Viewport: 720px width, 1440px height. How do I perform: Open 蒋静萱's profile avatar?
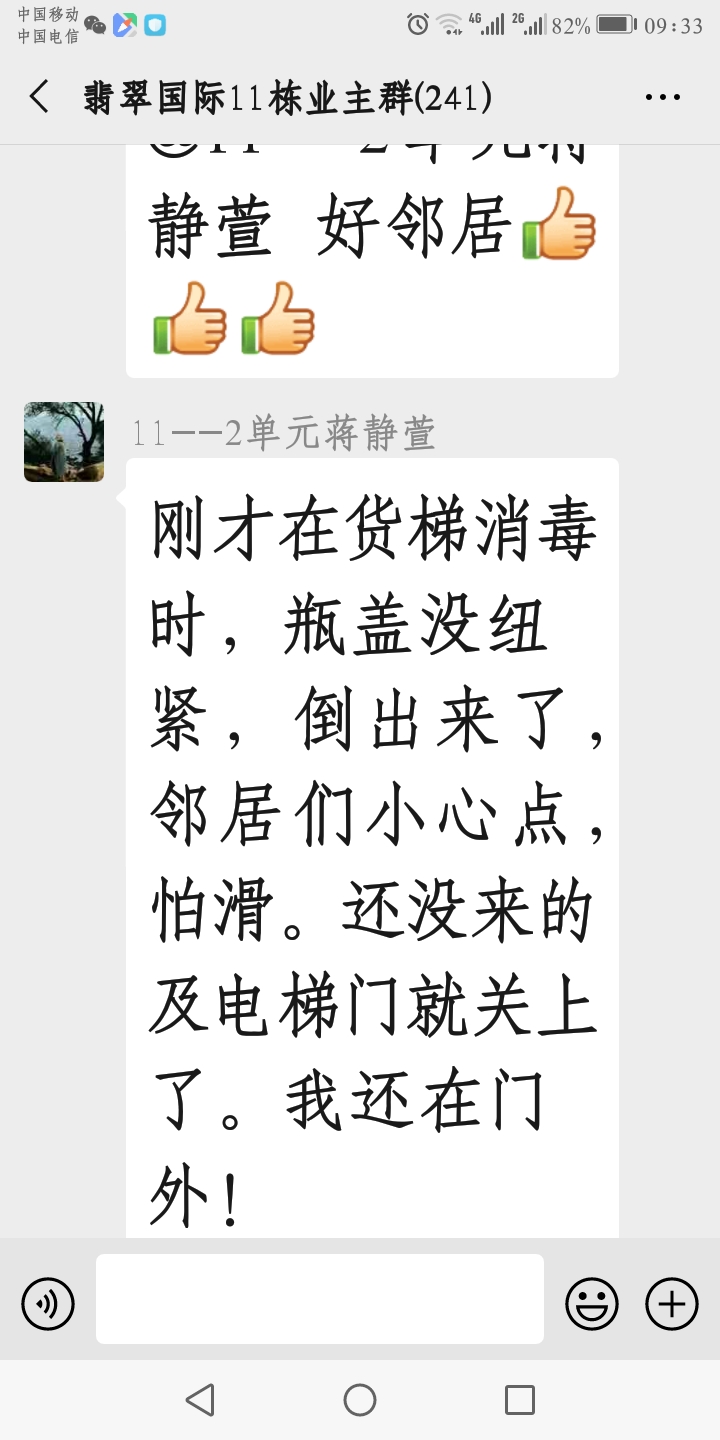[x=64, y=442]
